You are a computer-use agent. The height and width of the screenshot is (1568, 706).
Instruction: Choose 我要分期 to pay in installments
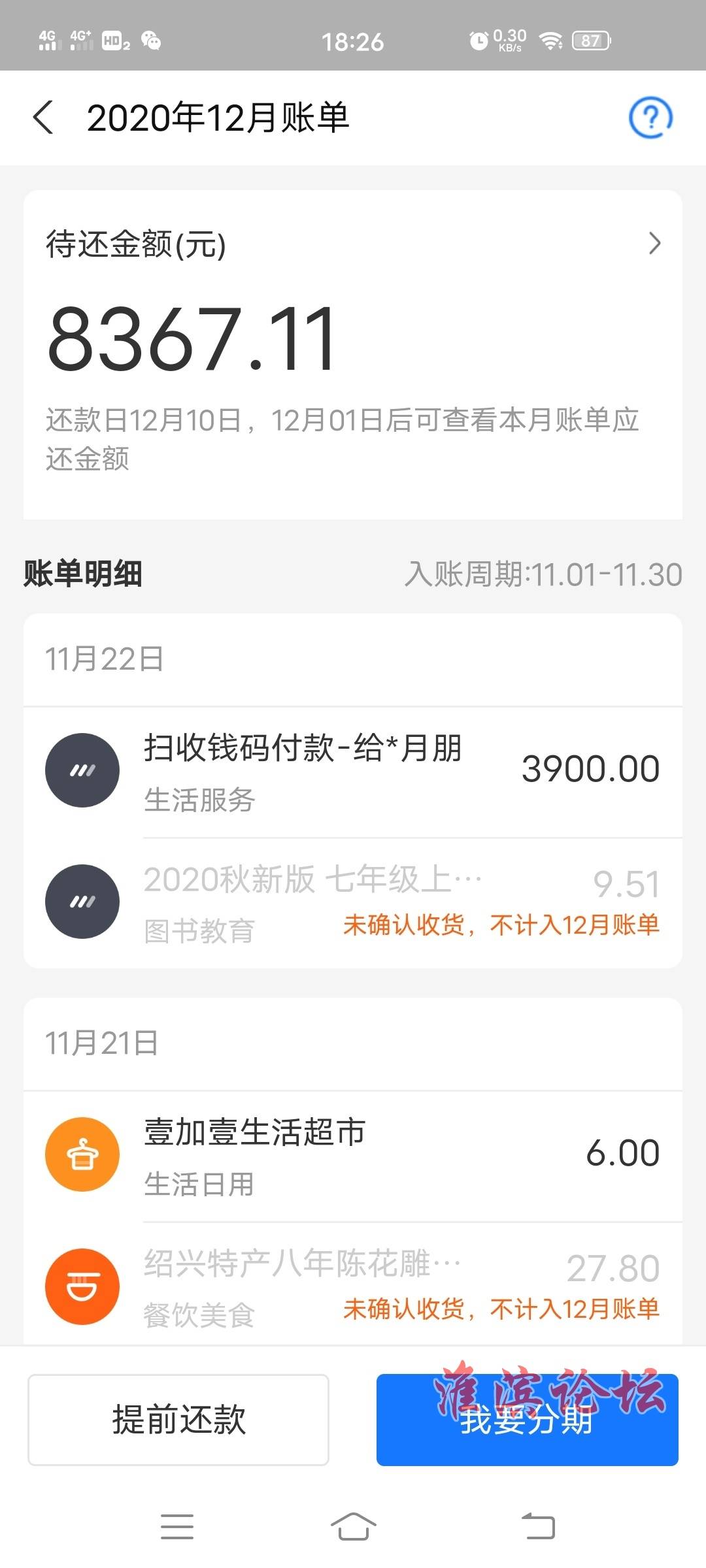[x=528, y=1420]
